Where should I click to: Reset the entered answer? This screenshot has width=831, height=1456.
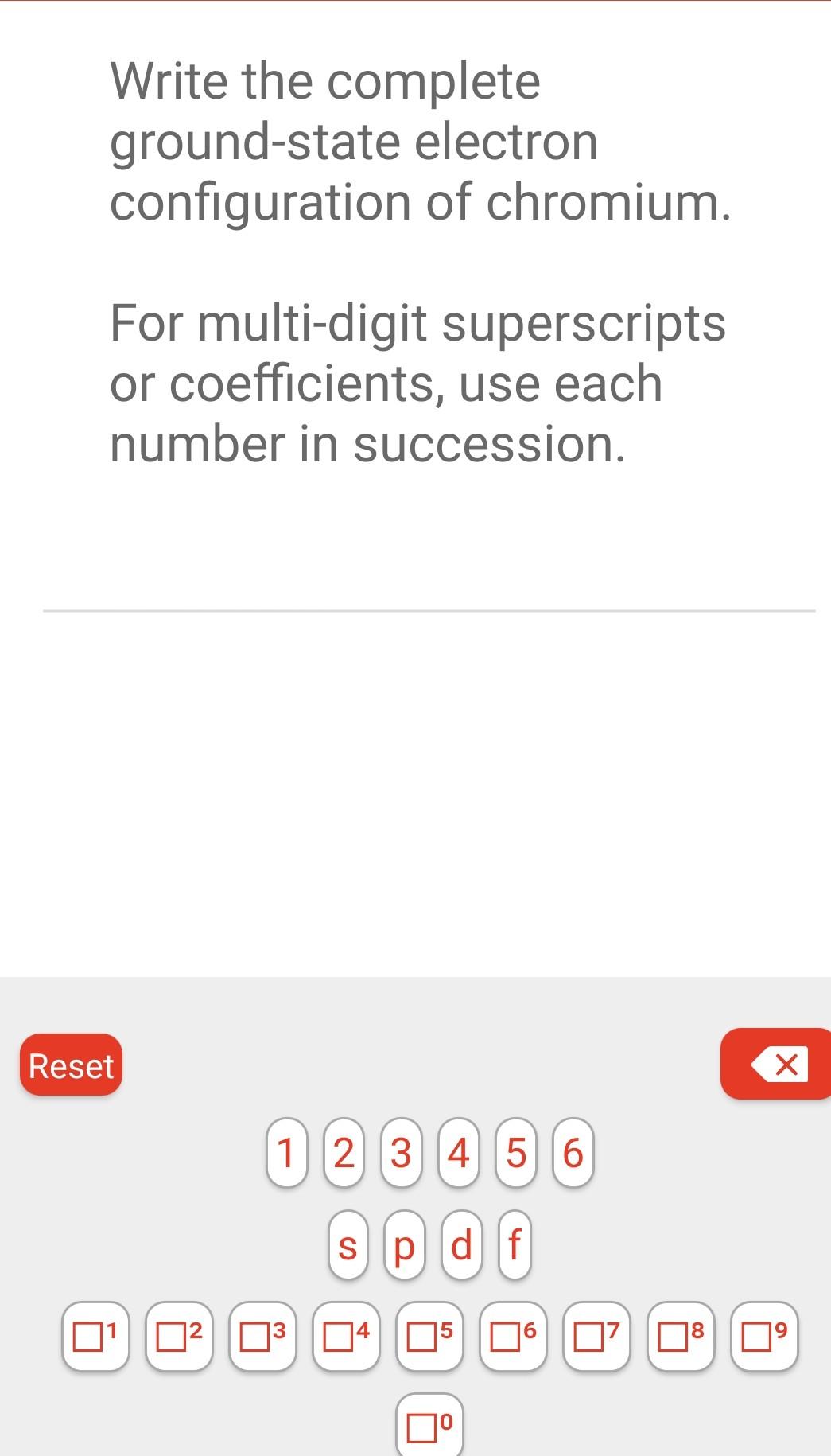[x=71, y=1065]
